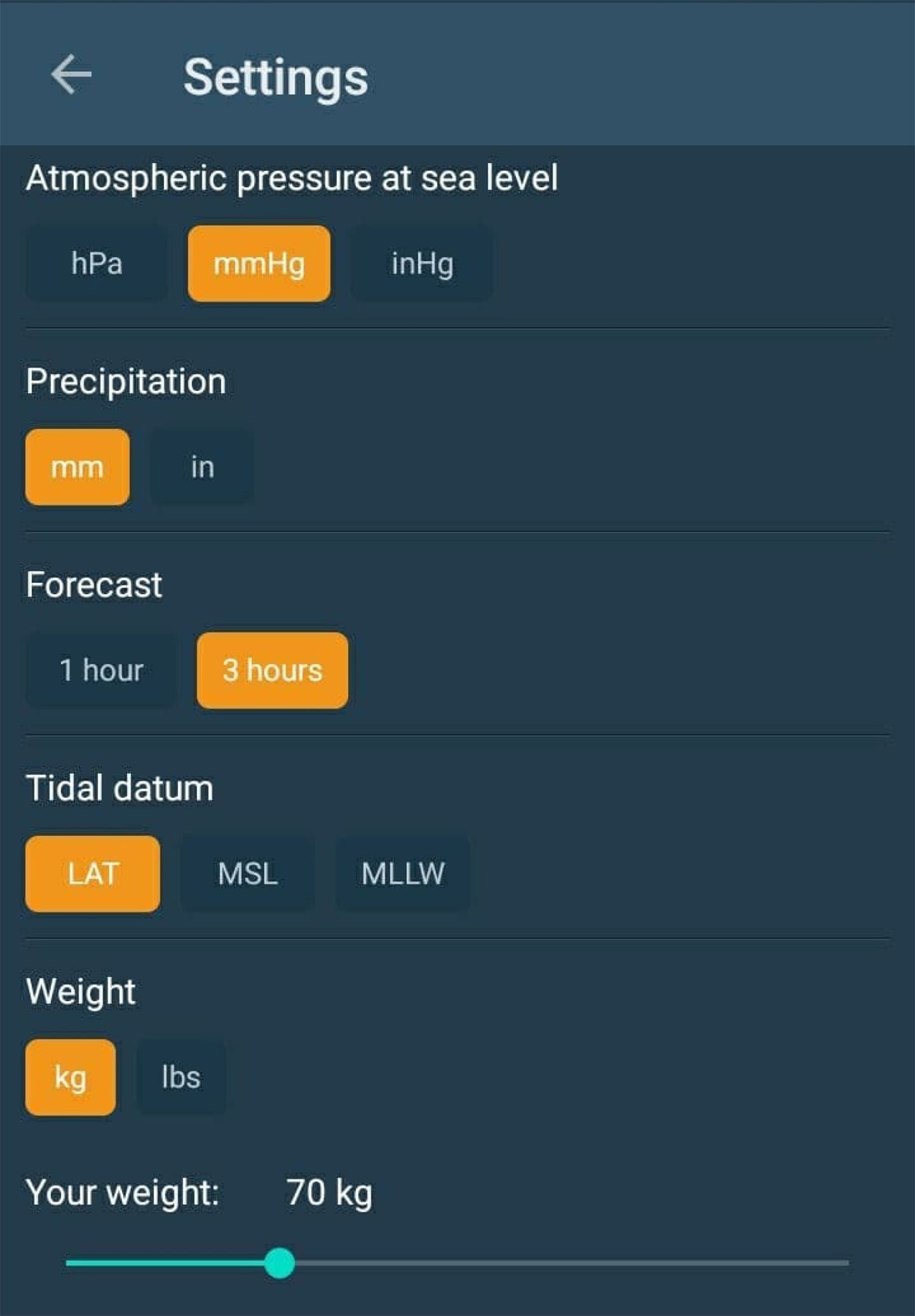Set precipitation unit to mm
The height and width of the screenshot is (1316, 915).
78,467
